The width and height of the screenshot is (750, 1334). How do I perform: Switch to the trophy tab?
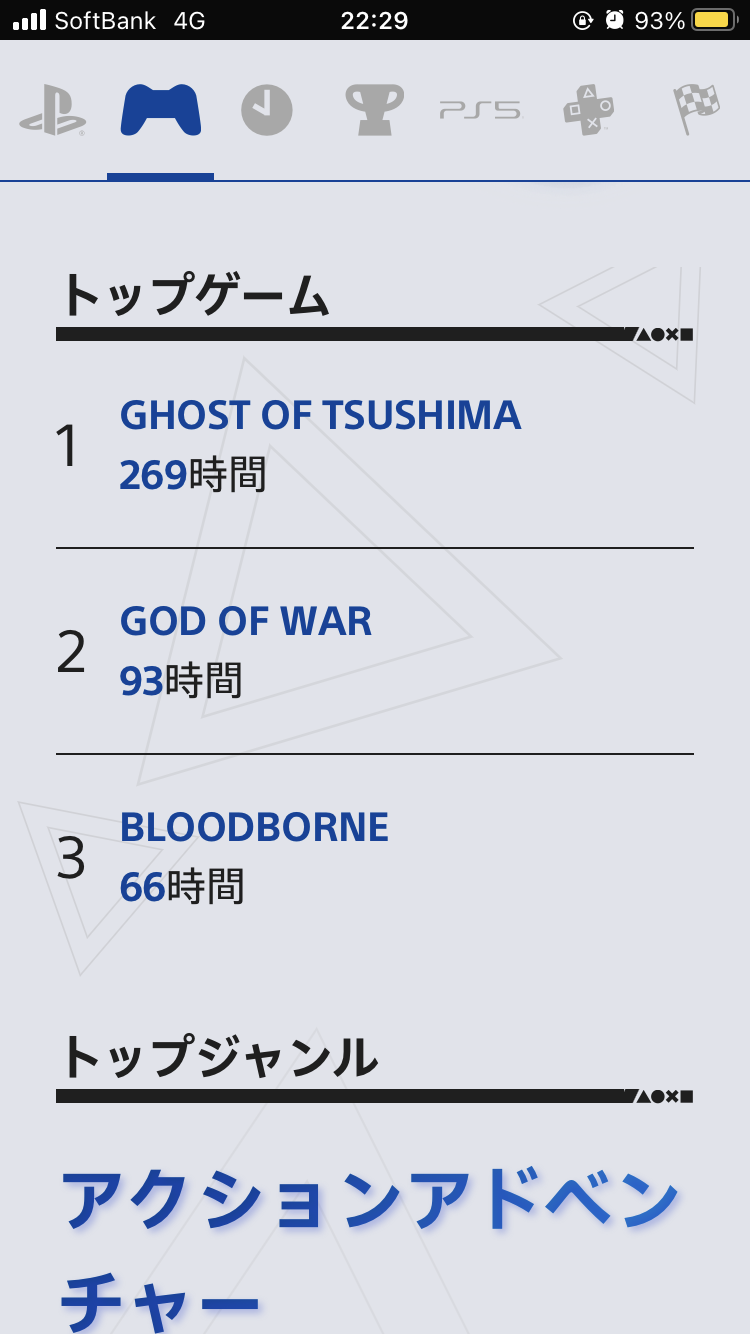click(374, 110)
